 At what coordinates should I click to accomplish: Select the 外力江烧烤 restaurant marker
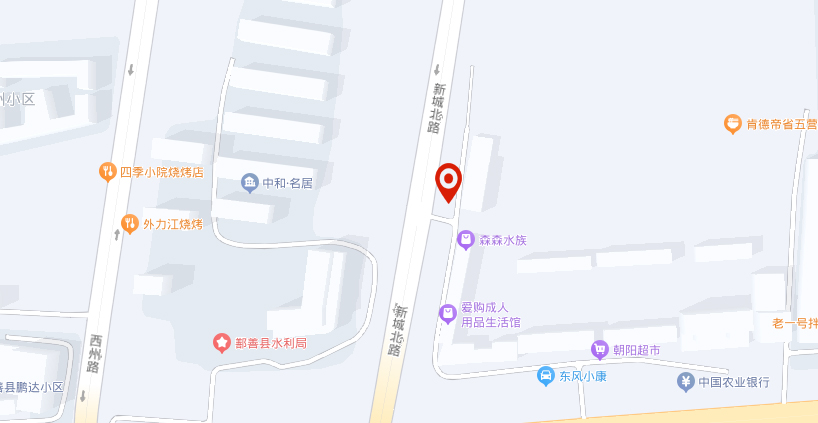tap(128, 223)
